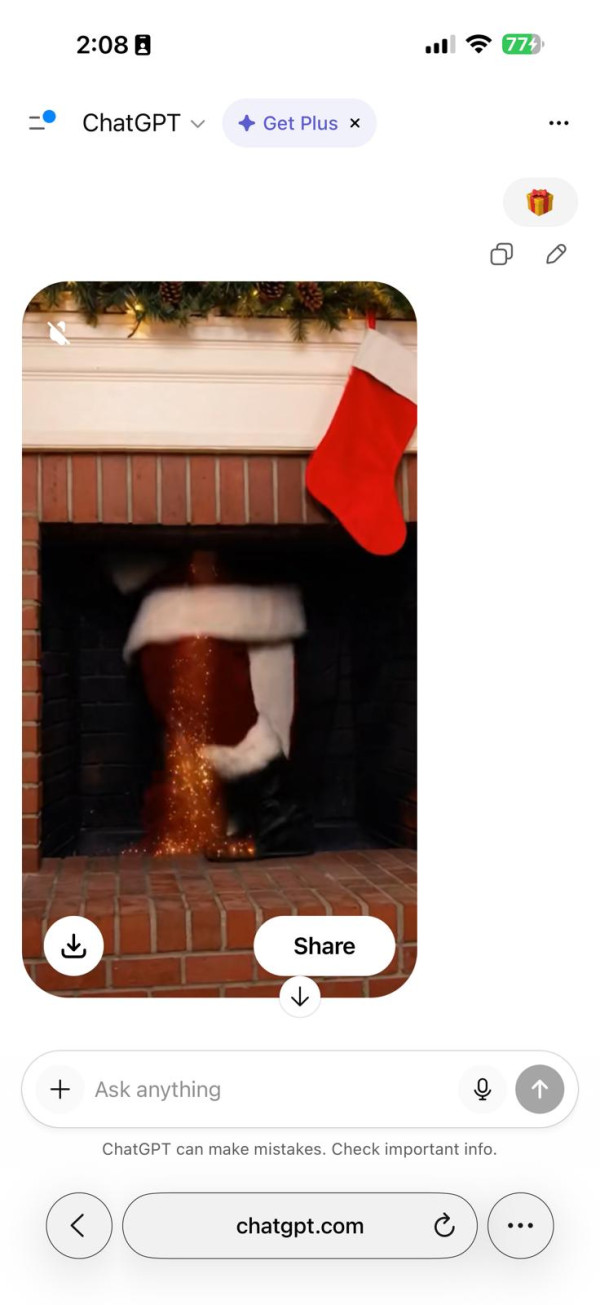600x1305 pixels.
Task: Open browser more options menu
Action: coord(520,1225)
